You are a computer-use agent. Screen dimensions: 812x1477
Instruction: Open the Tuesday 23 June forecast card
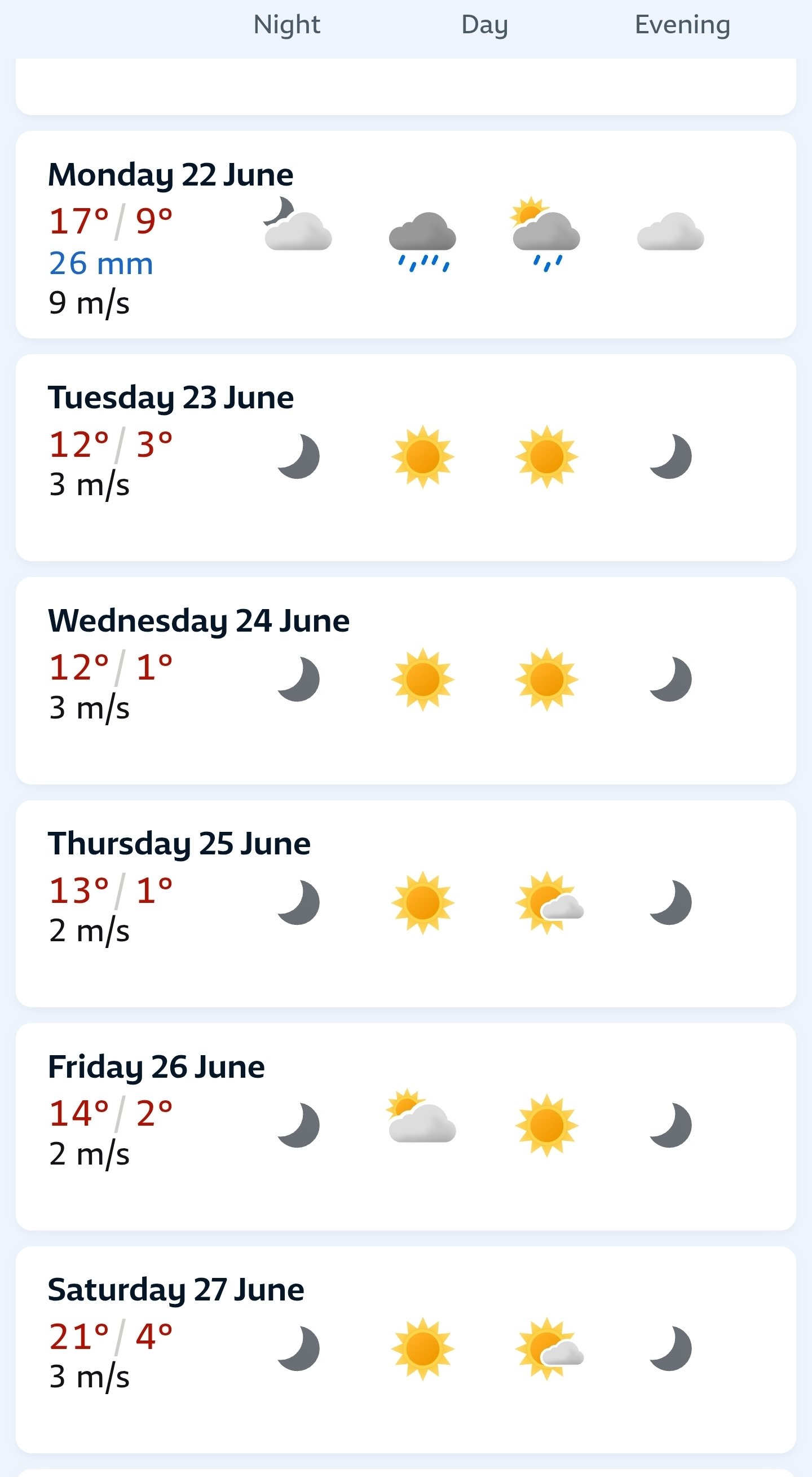coord(405,457)
